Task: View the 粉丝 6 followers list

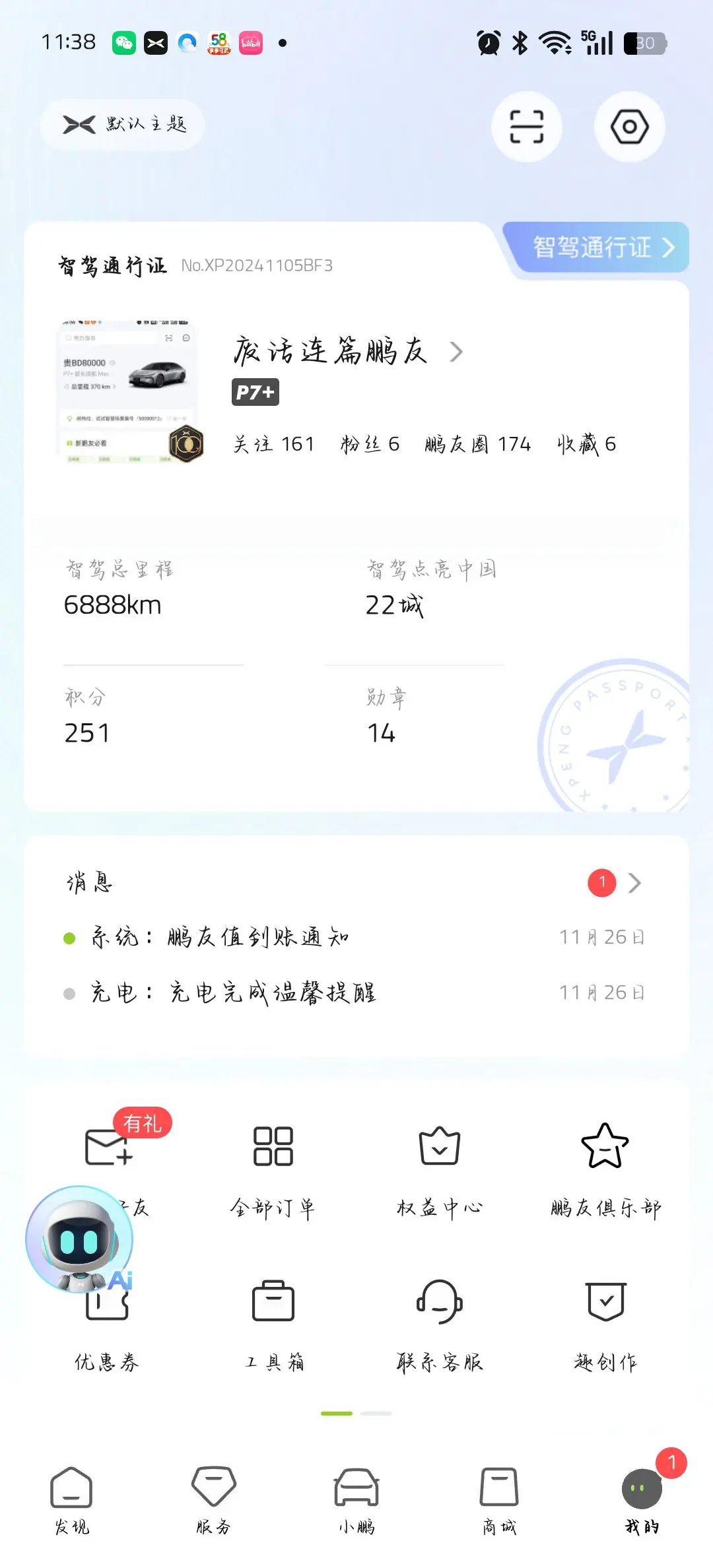Action: tap(370, 444)
